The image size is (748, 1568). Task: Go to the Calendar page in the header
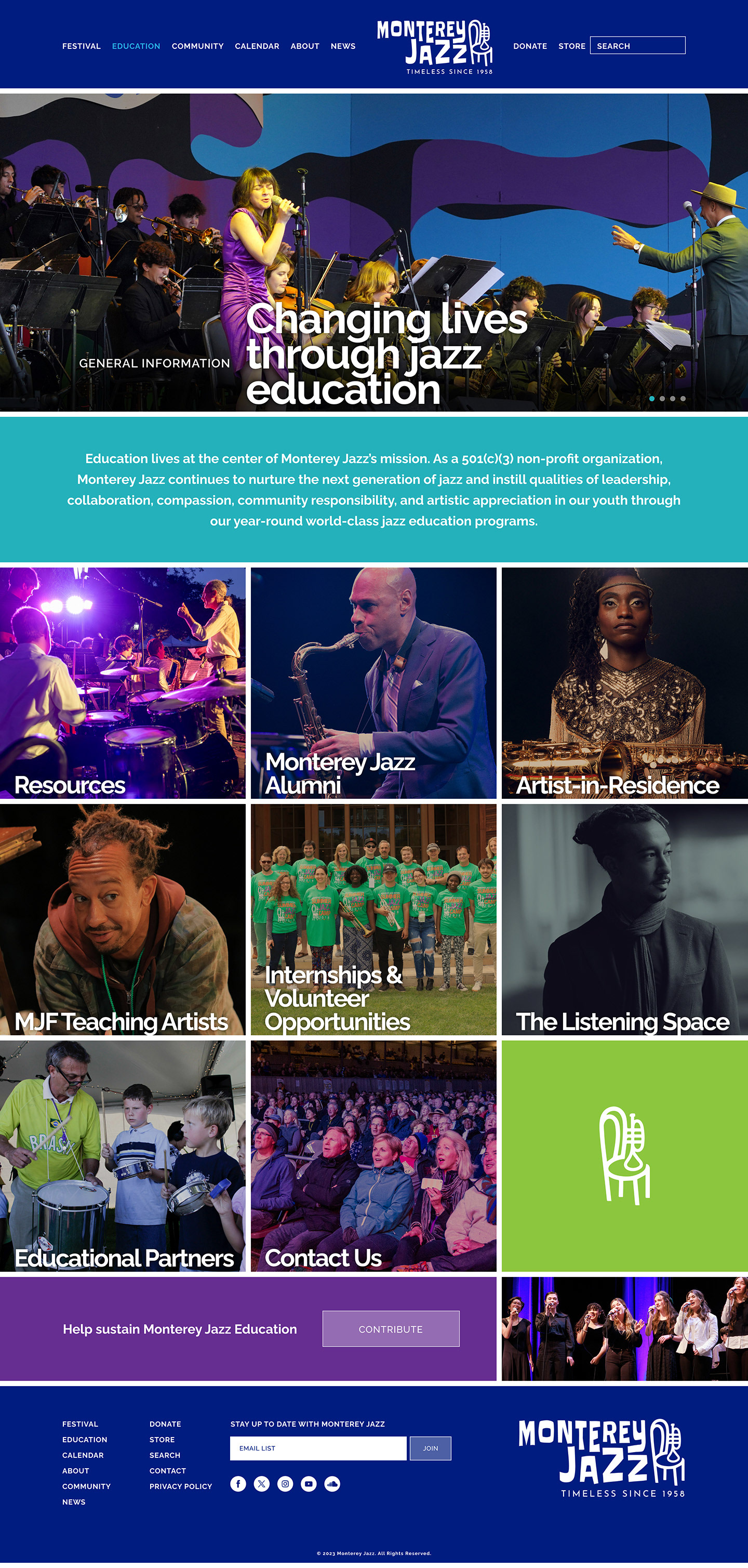[257, 46]
